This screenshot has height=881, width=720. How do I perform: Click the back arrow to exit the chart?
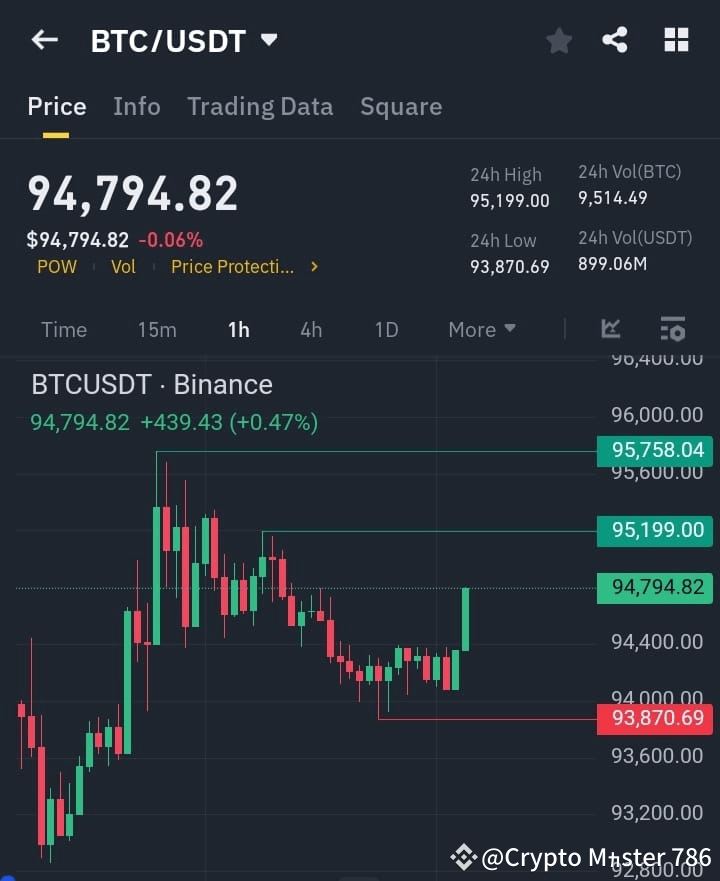(44, 40)
